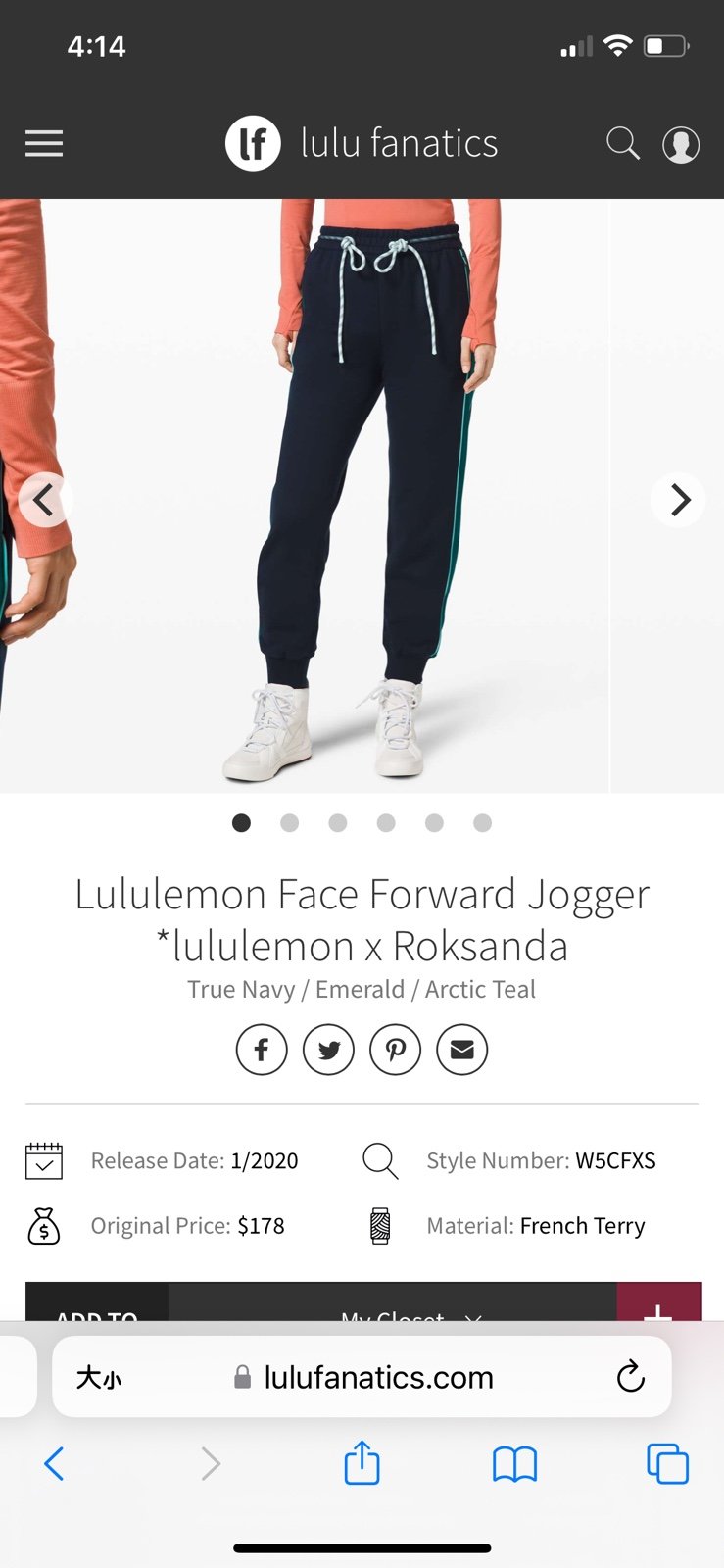Screen dimensions: 724x1568
Task: Open the Safari share sheet
Action: (362, 1462)
